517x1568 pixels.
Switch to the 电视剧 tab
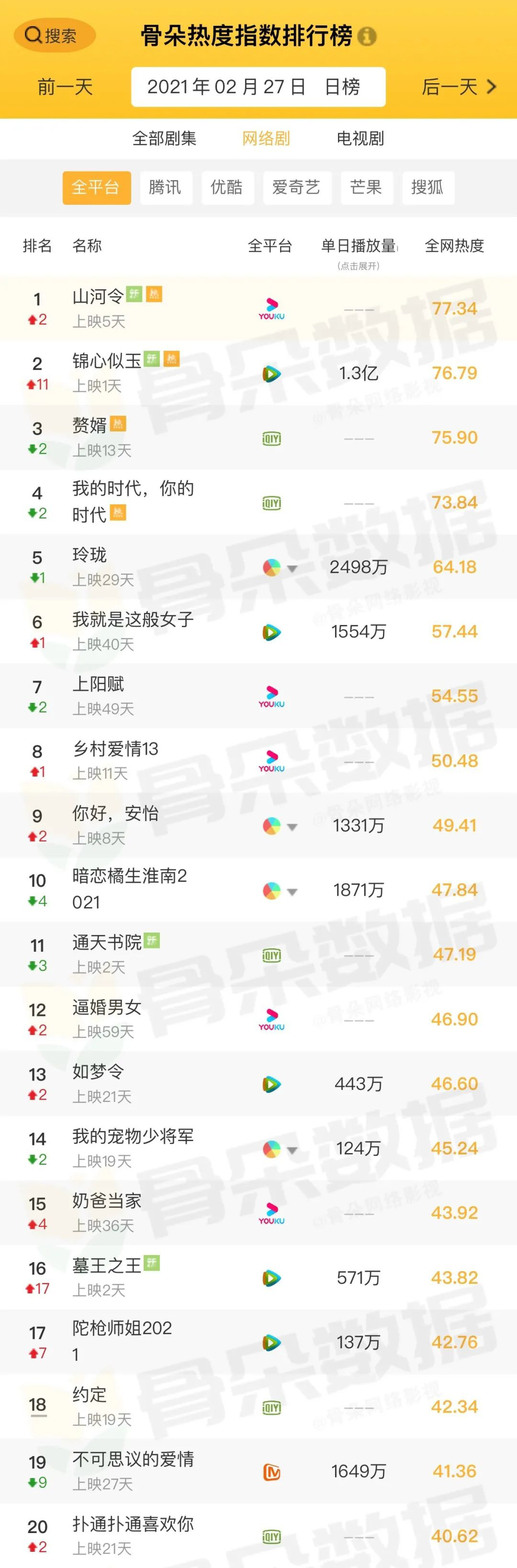360,139
